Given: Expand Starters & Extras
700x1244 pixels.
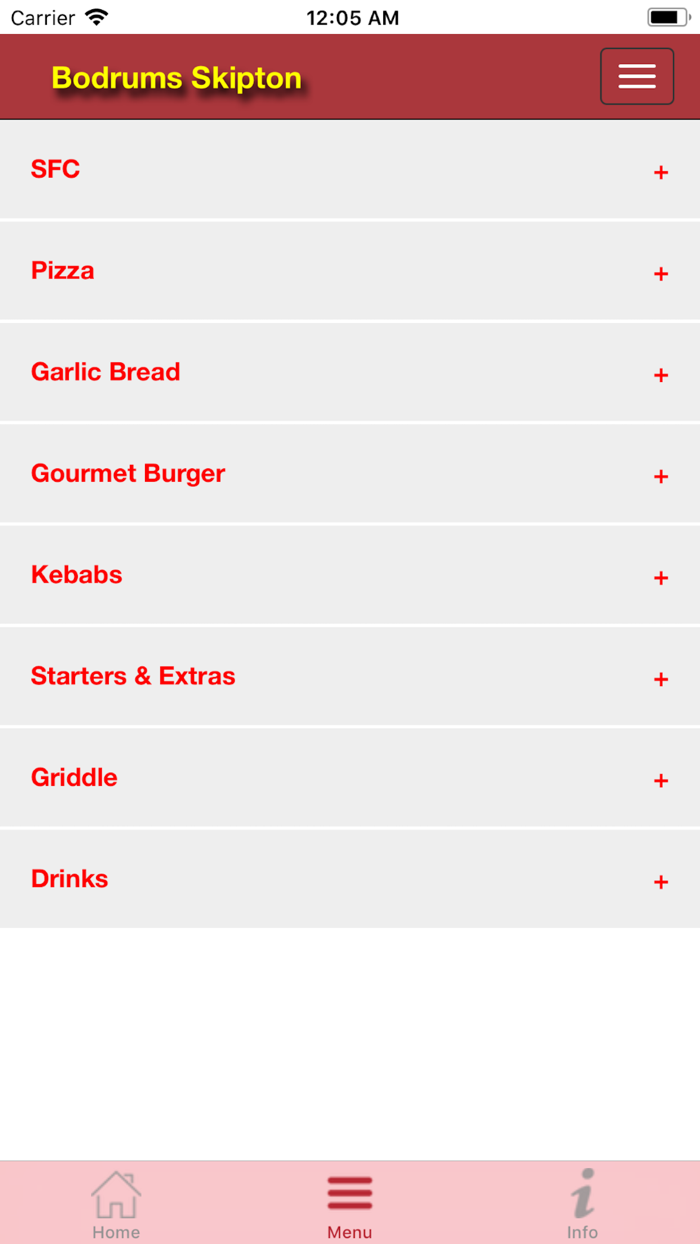Looking at the screenshot, I should [350, 677].
